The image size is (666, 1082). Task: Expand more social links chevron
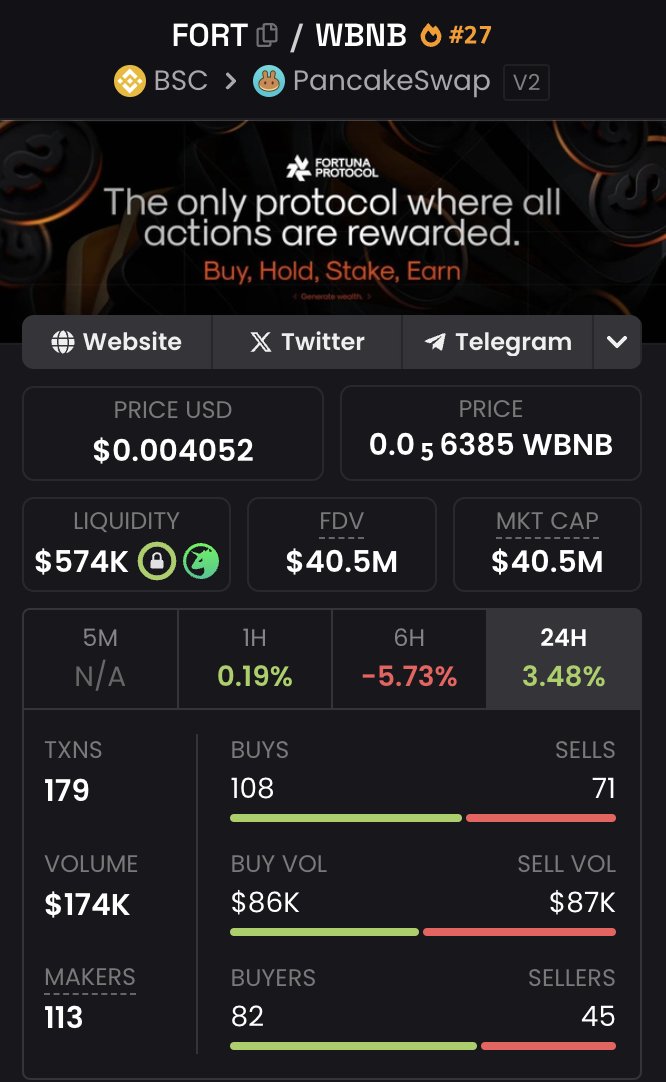[617, 342]
